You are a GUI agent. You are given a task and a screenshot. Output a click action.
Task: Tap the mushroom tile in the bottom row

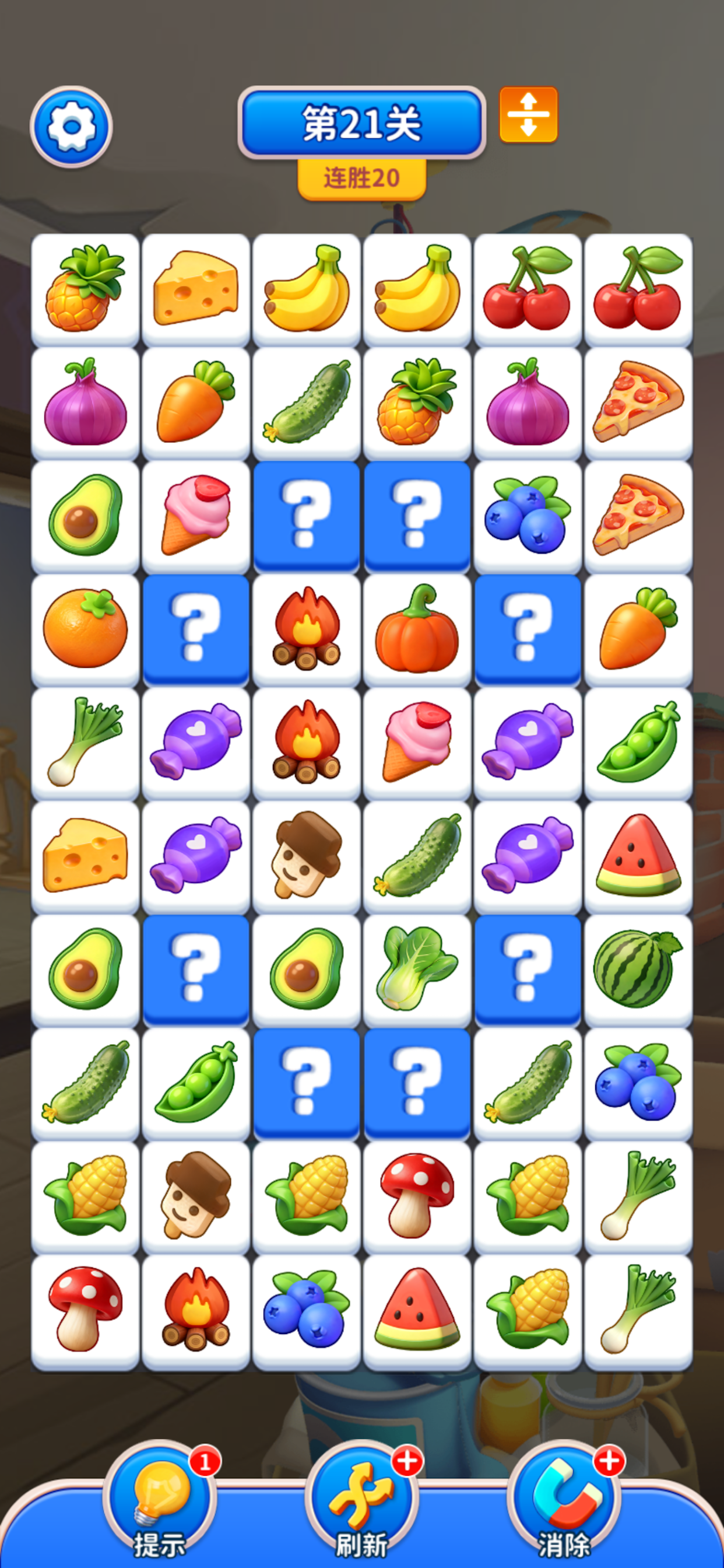(x=86, y=1310)
